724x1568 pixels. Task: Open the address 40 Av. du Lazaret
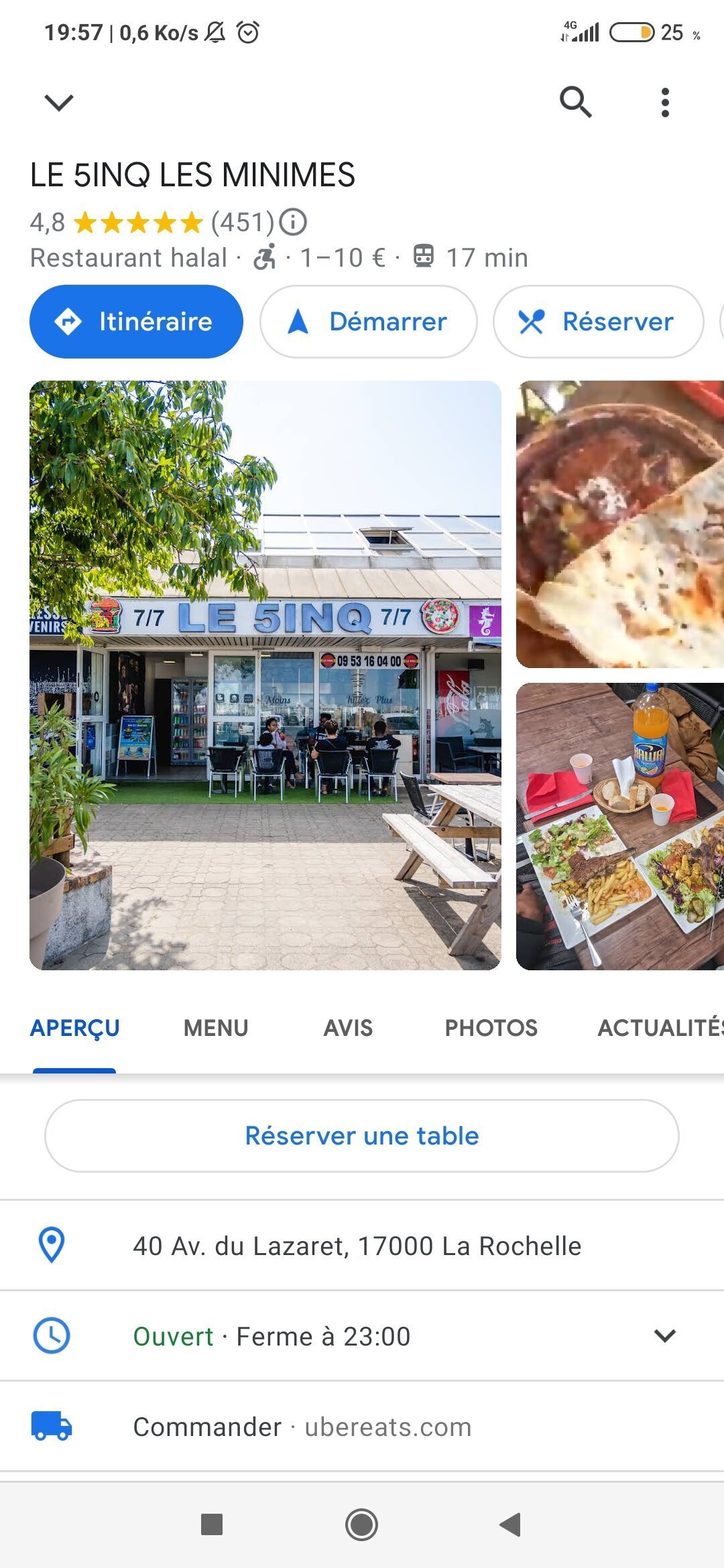click(357, 1246)
